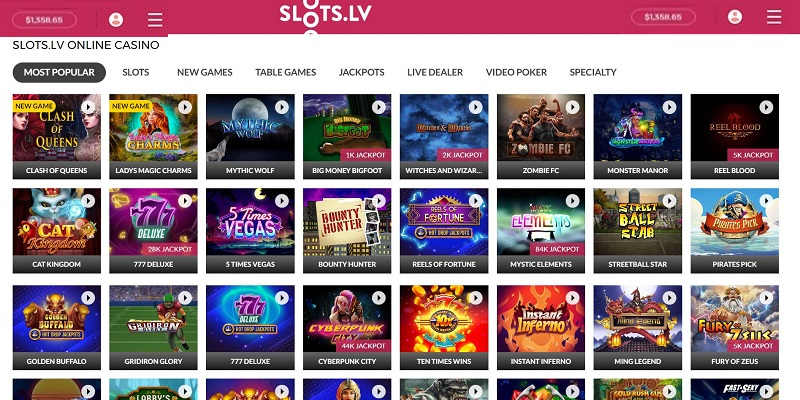Switch to the Video Poker tab
This screenshot has width=800, height=400.
[516, 72]
